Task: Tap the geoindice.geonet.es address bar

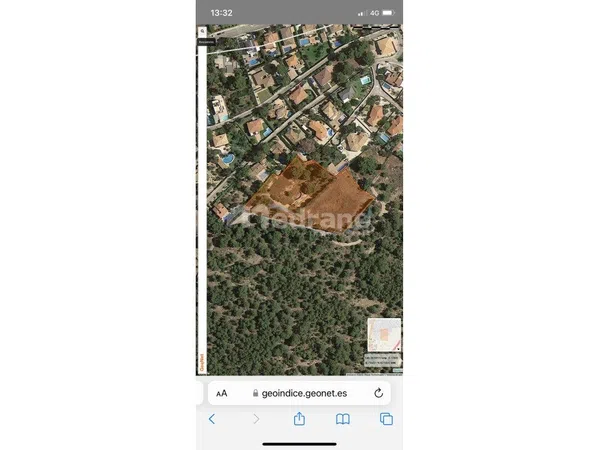Action: coord(299,393)
